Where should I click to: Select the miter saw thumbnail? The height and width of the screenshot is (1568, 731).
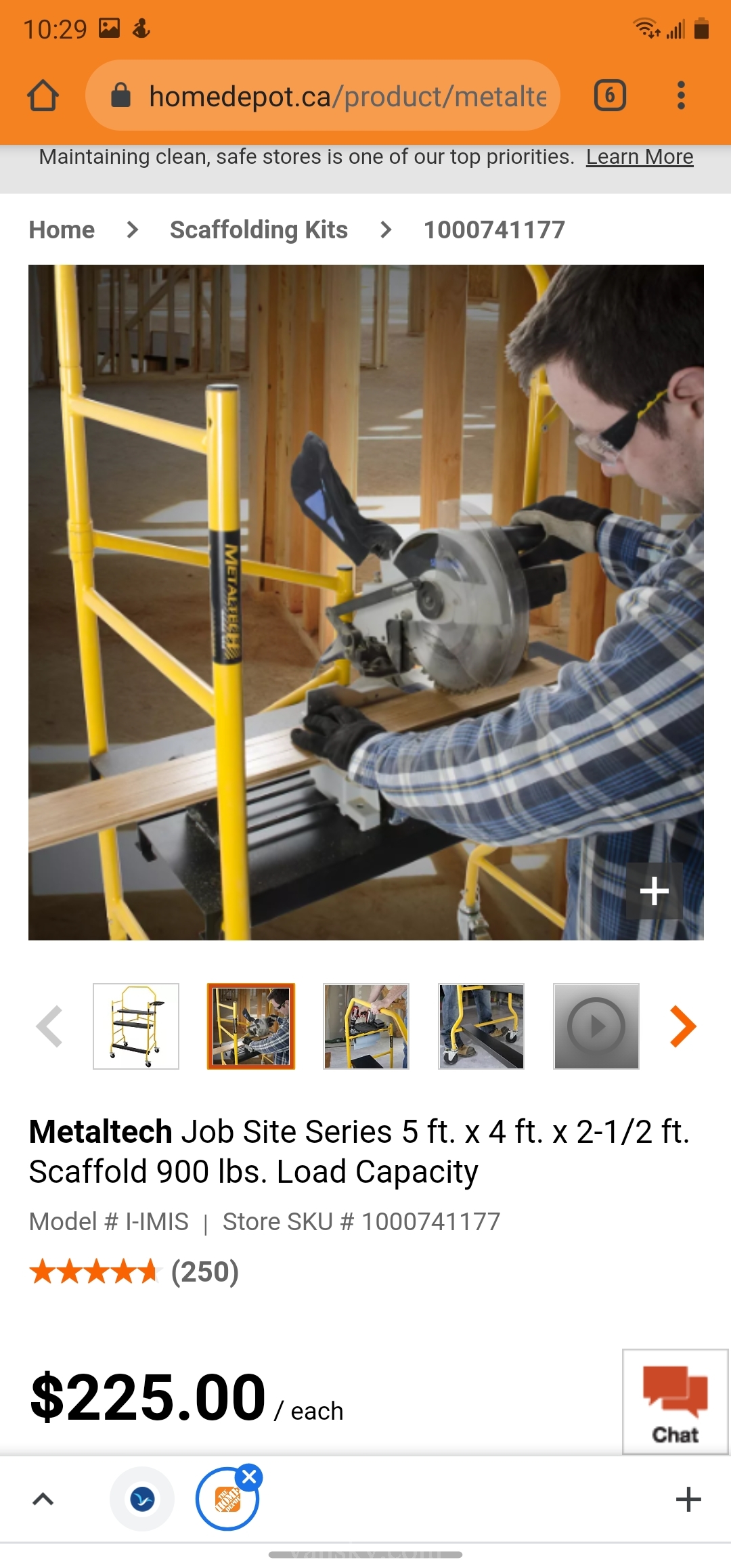pos(251,1026)
